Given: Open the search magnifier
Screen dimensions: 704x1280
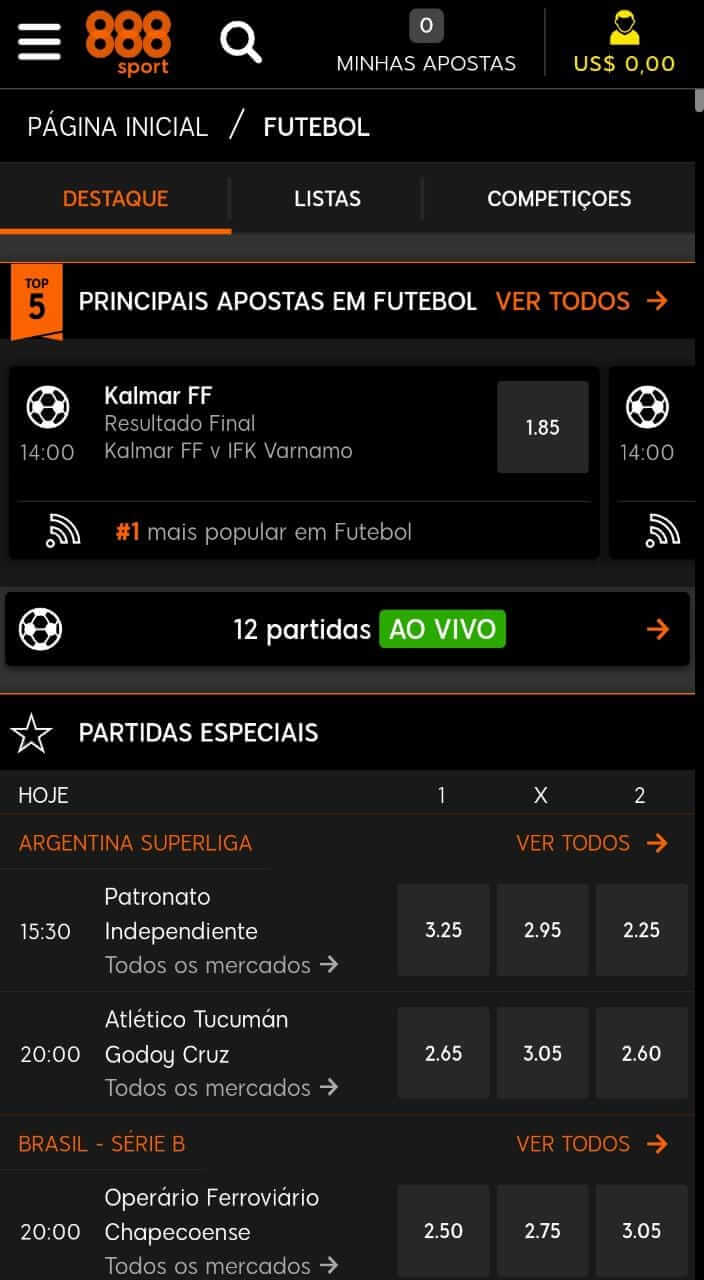Looking at the screenshot, I should (241, 42).
